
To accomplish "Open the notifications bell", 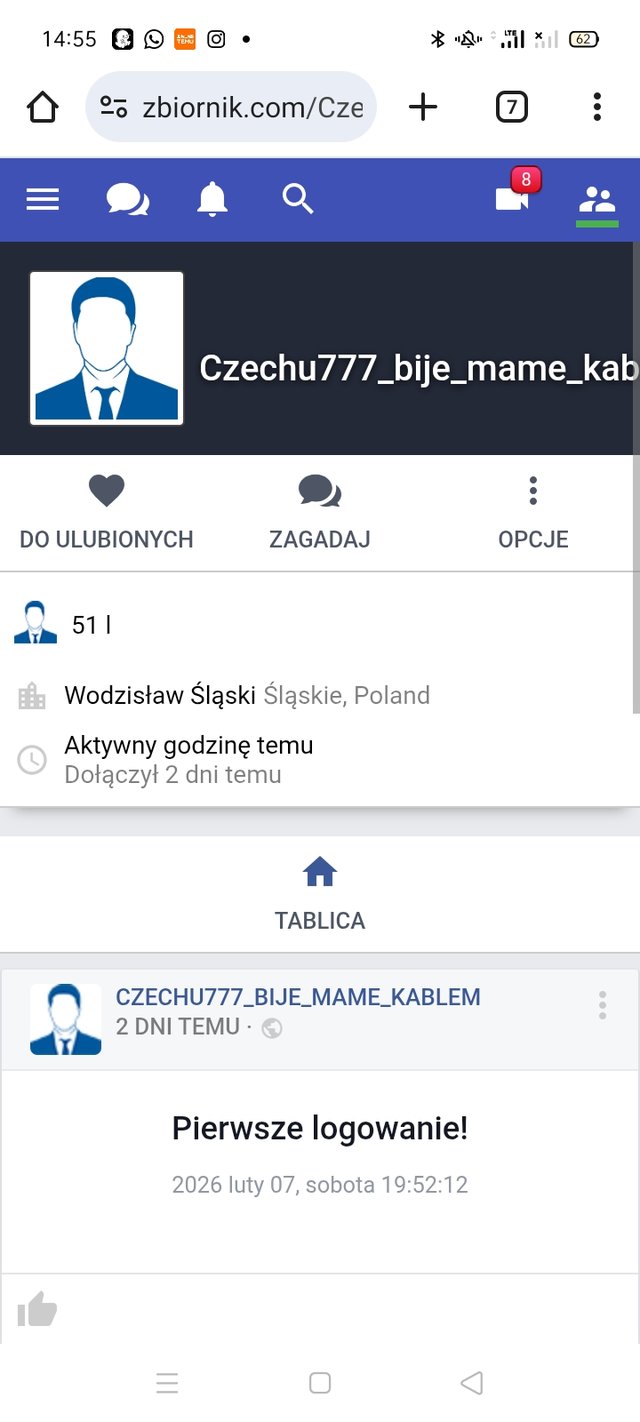I will pos(212,200).
